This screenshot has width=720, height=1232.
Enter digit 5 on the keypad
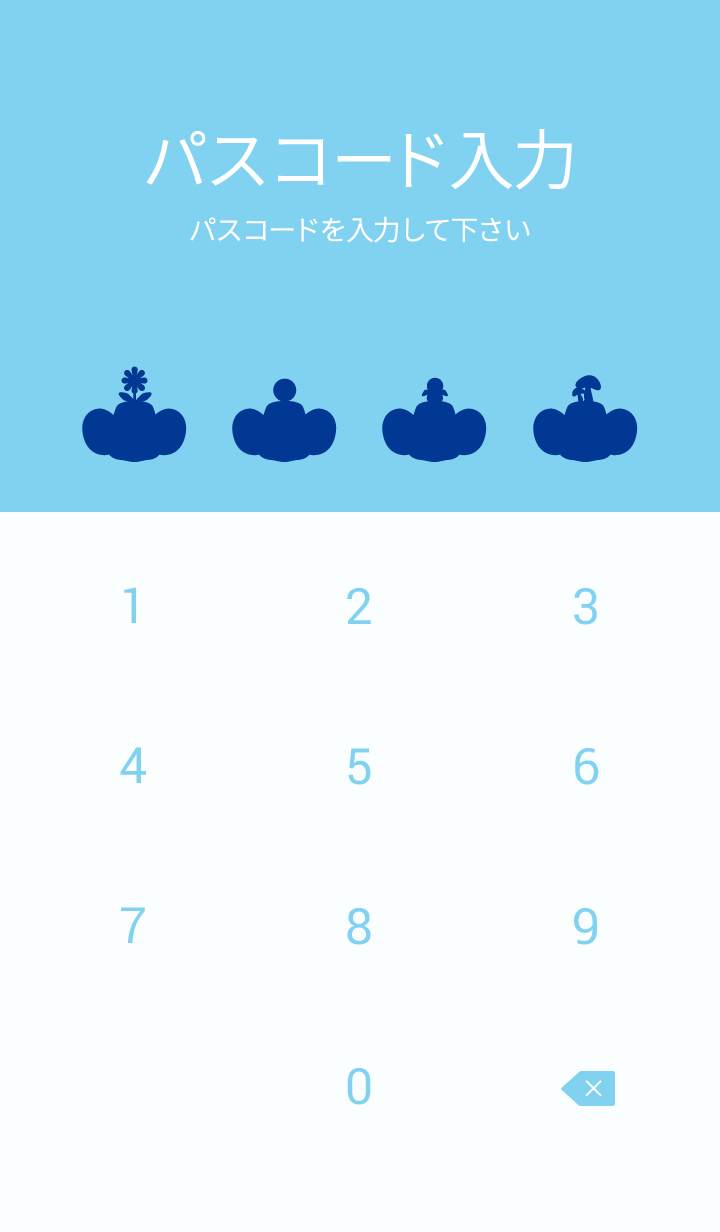359,767
